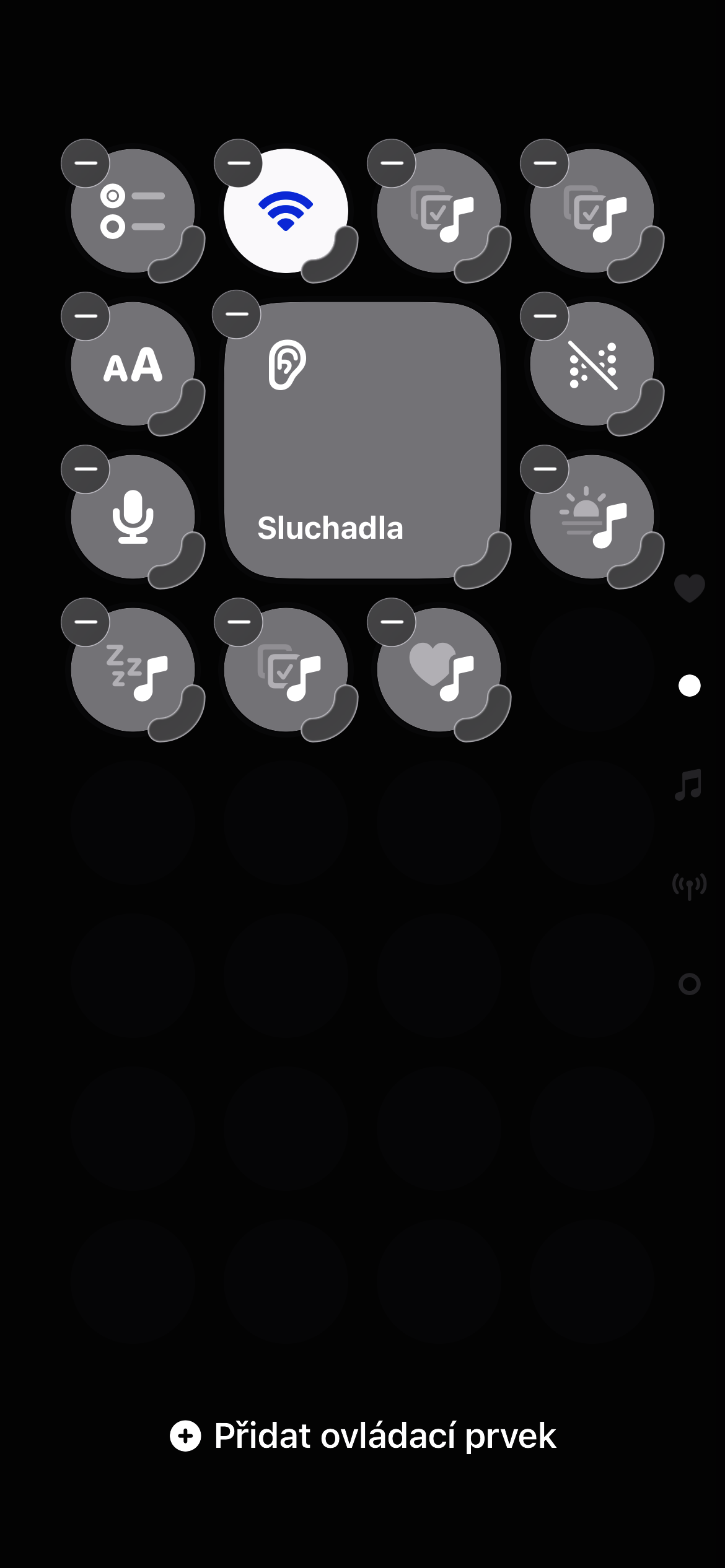Jump to the heart favorites page indicator
This screenshot has height=1568, width=725.
[x=689, y=588]
